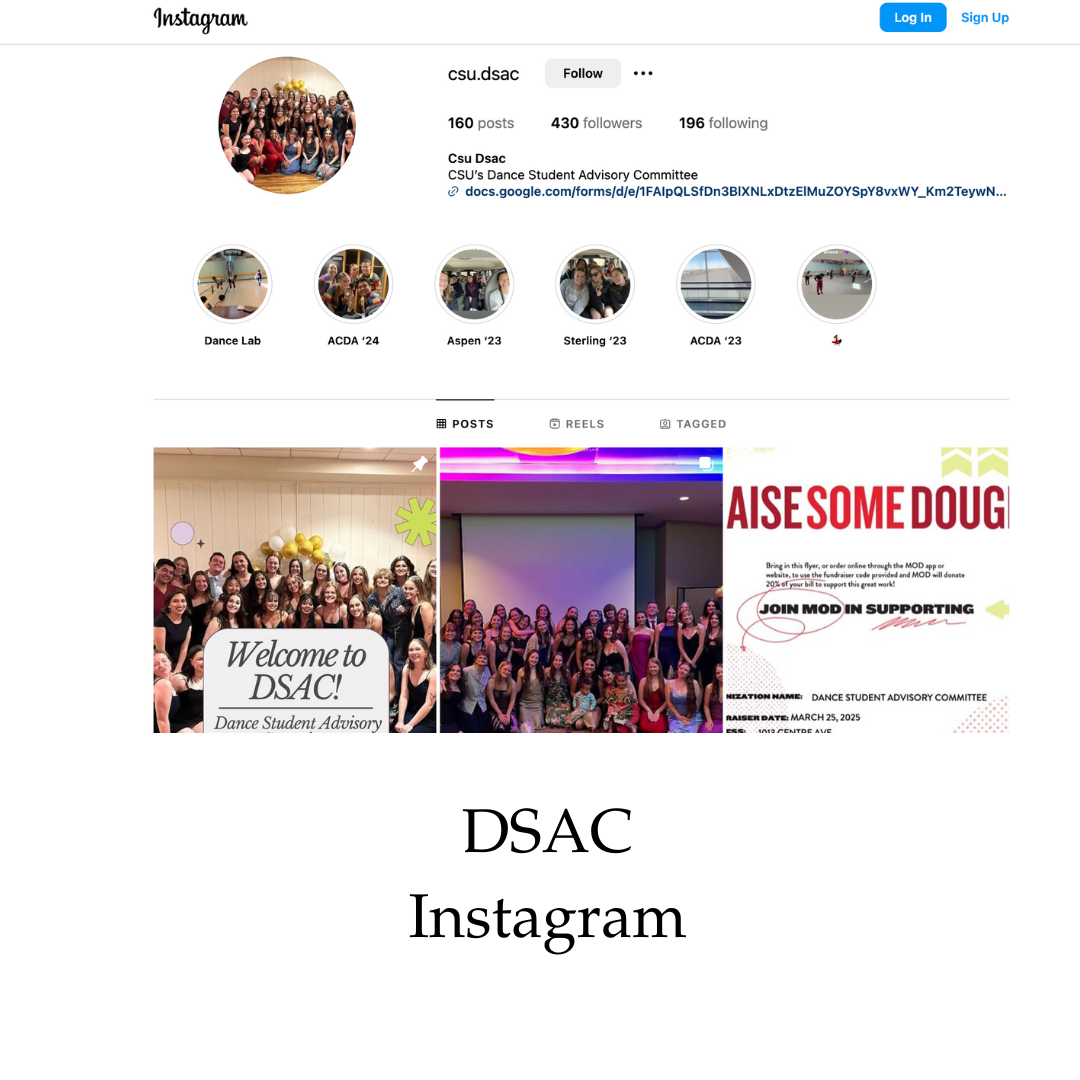1080x1080 pixels.
Task: Switch to the Tagged tab
Action: point(693,424)
